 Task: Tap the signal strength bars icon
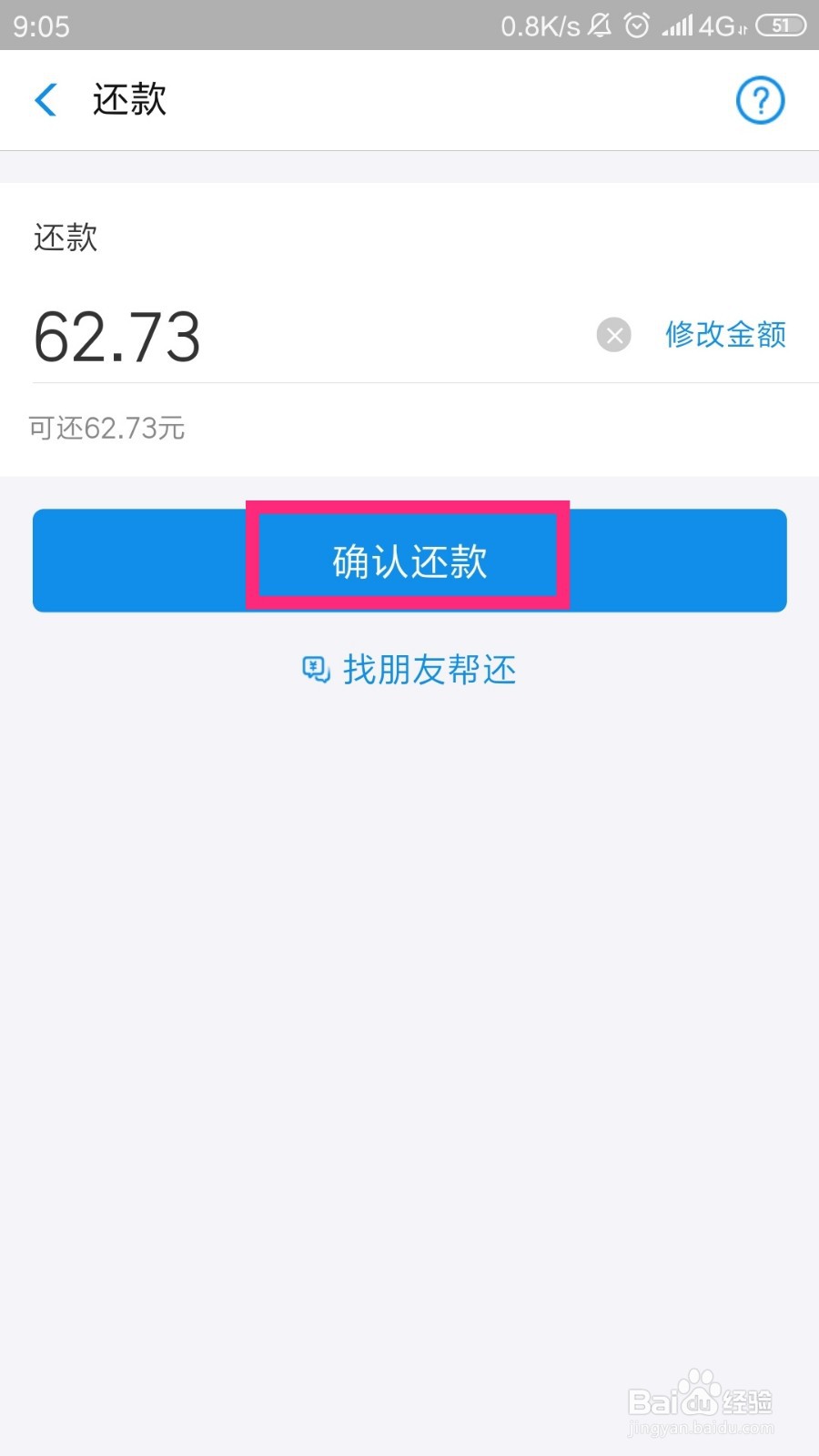coord(677,25)
